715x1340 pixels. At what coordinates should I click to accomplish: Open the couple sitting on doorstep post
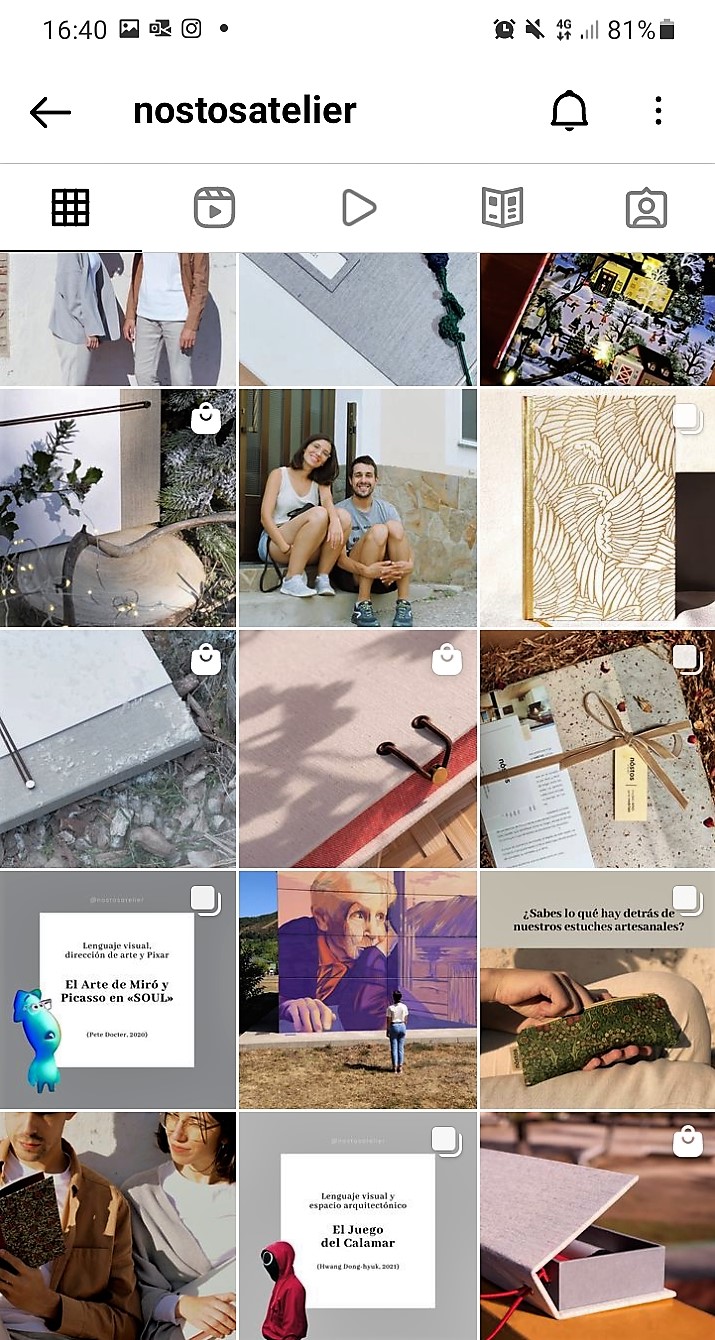tap(358, 508)
